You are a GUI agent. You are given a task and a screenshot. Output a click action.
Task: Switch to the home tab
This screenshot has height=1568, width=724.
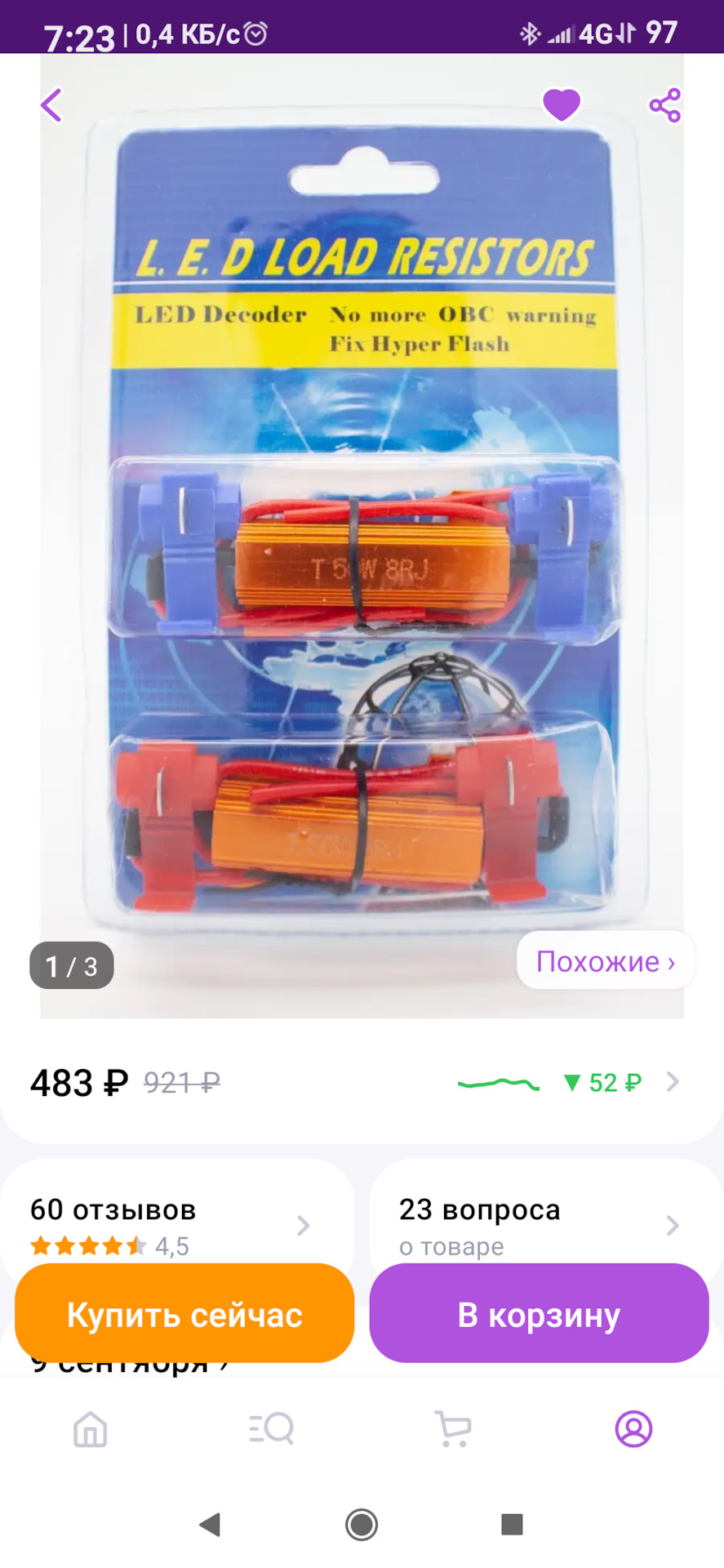[x=90, y=1429]
